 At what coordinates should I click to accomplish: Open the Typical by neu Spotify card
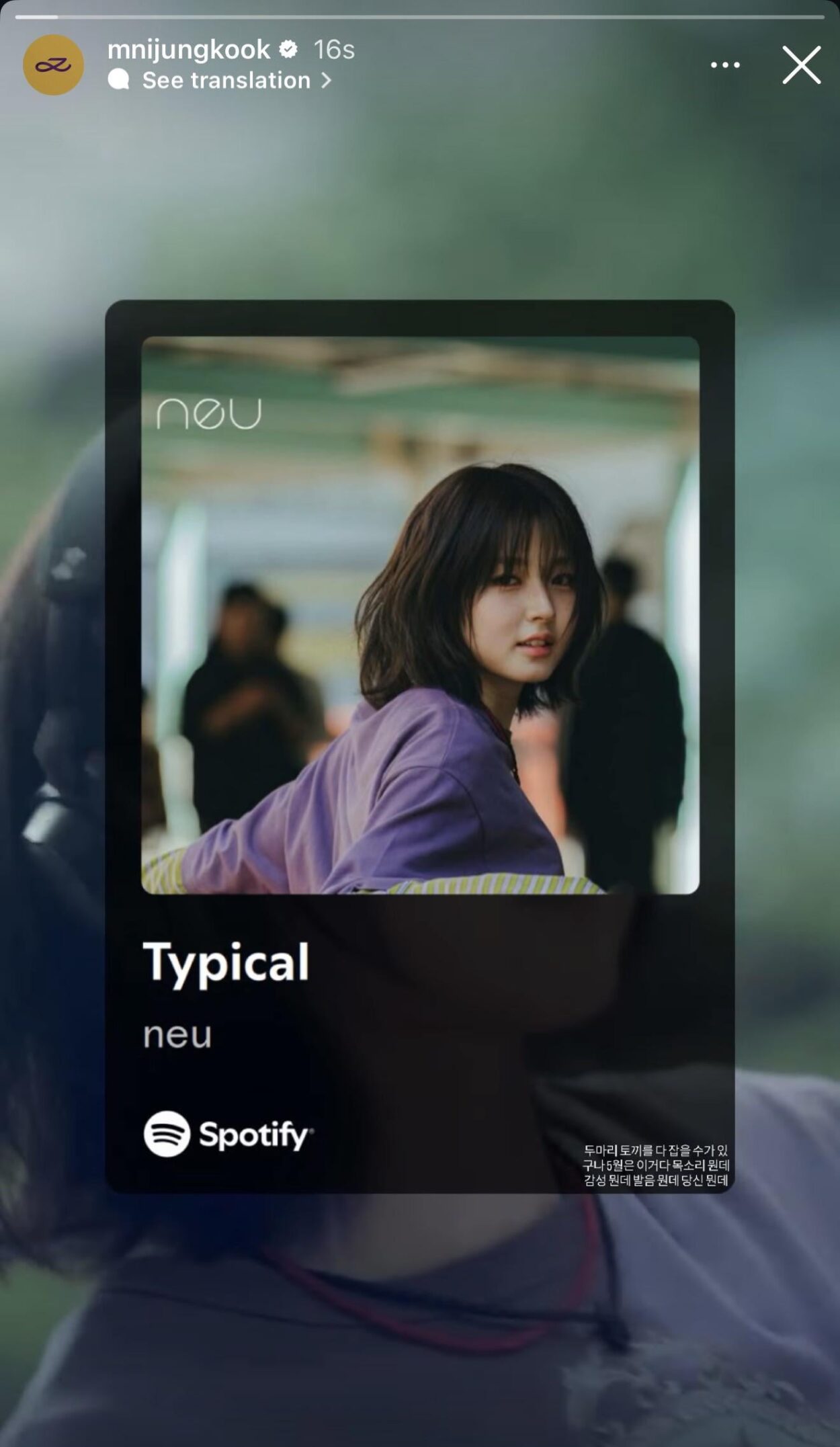click(x=419, y=746)
